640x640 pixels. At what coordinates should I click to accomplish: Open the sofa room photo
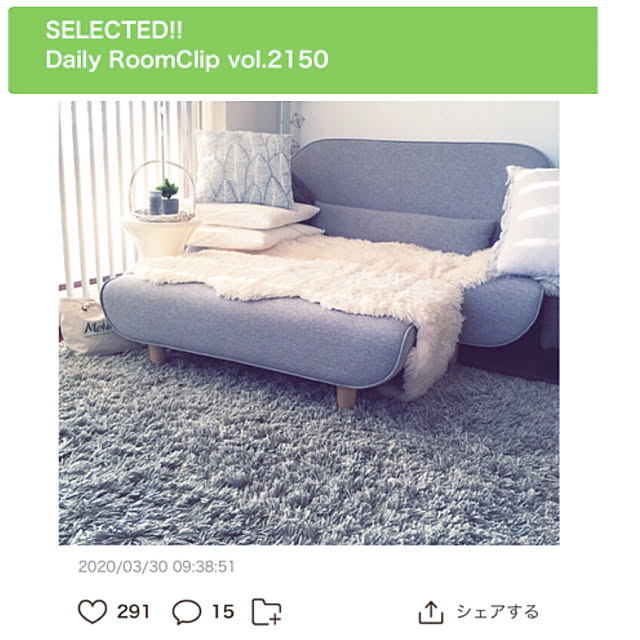pyautogui.click(x=308, y=322)
